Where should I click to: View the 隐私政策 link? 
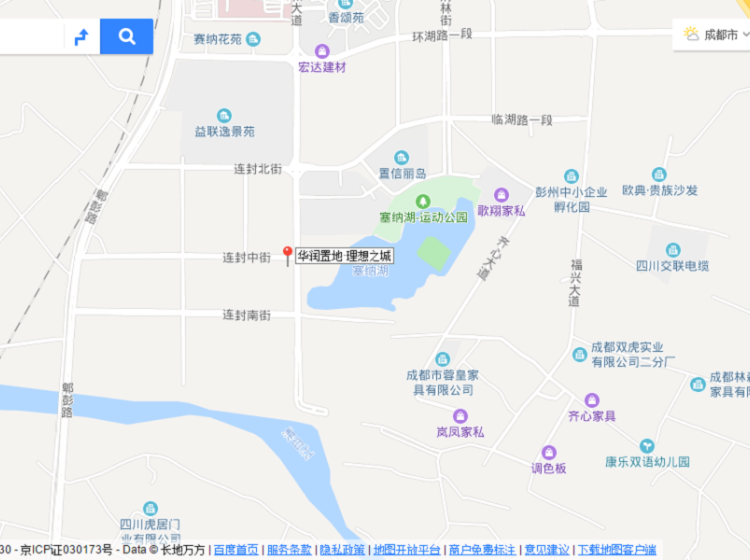pos(342,550)
